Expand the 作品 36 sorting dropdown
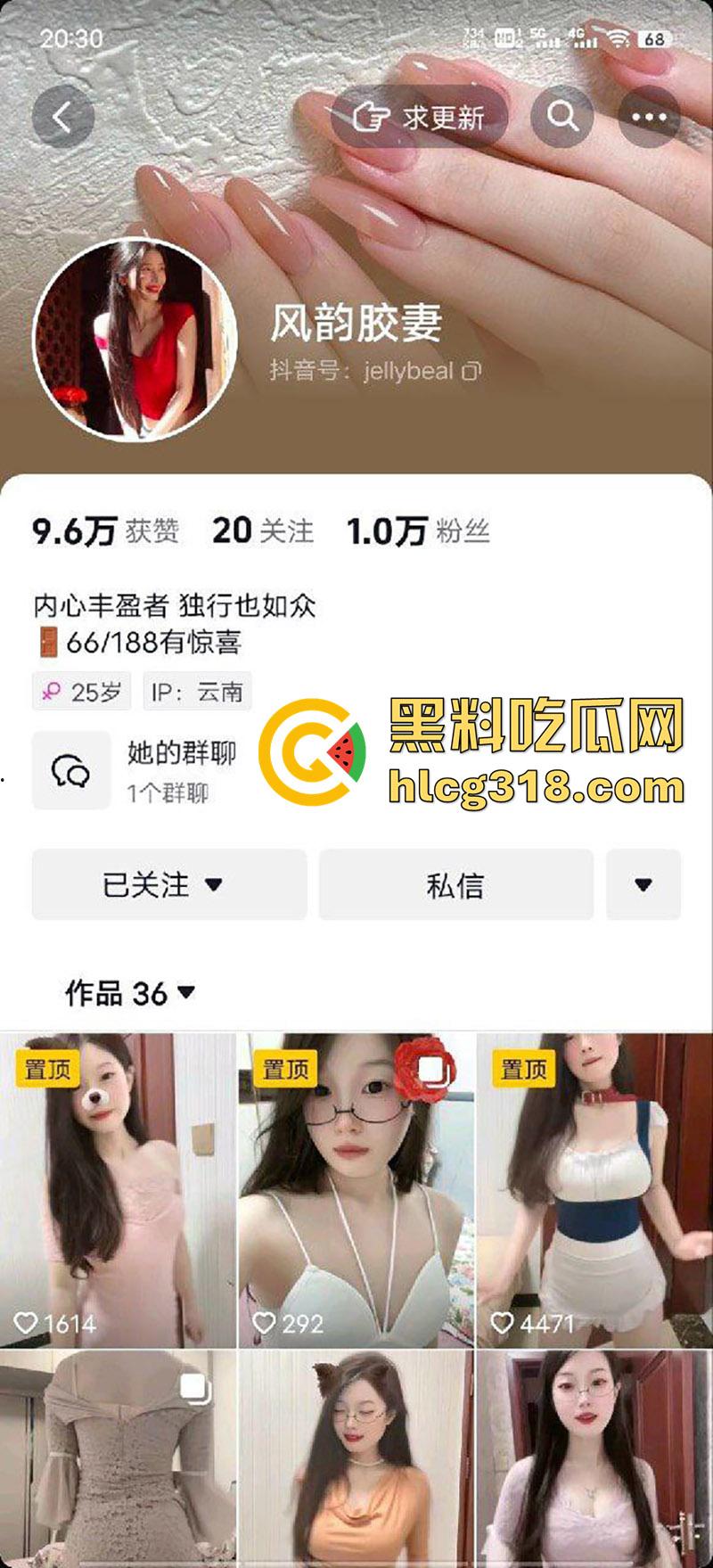This screenshot has width=713, height=1568. 184,991
